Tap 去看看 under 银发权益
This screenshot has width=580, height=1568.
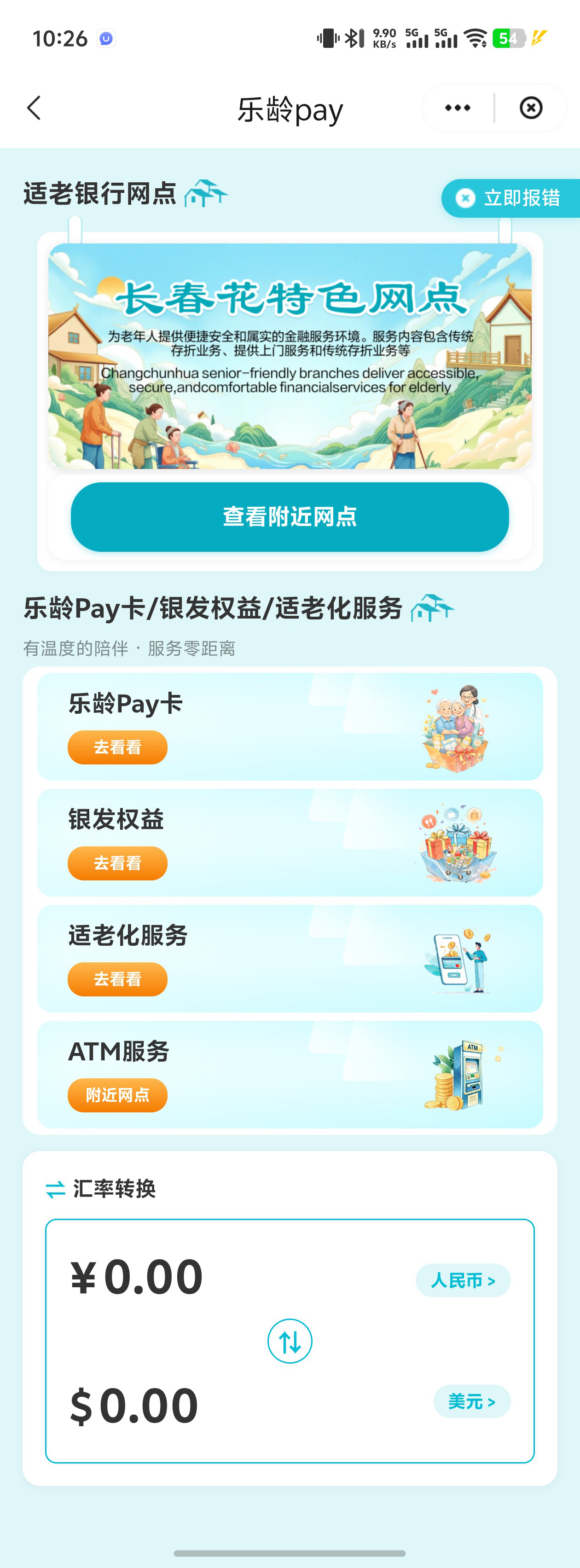pos(117,863)
